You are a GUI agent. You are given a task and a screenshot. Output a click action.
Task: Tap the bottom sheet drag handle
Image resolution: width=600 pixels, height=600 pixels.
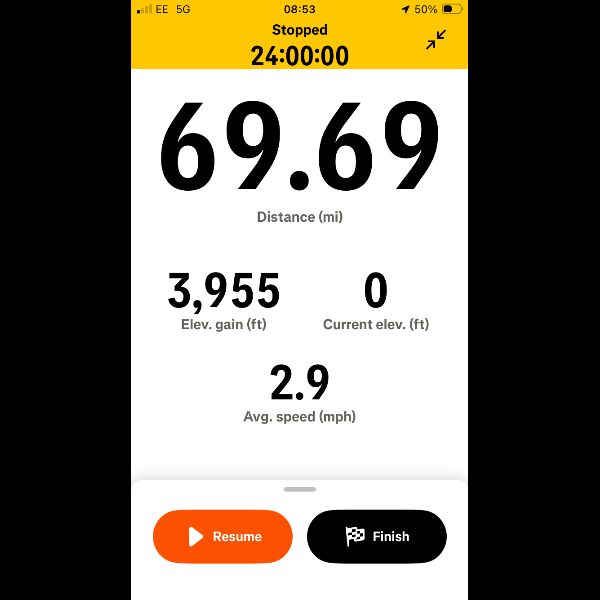tap(300, 489)
